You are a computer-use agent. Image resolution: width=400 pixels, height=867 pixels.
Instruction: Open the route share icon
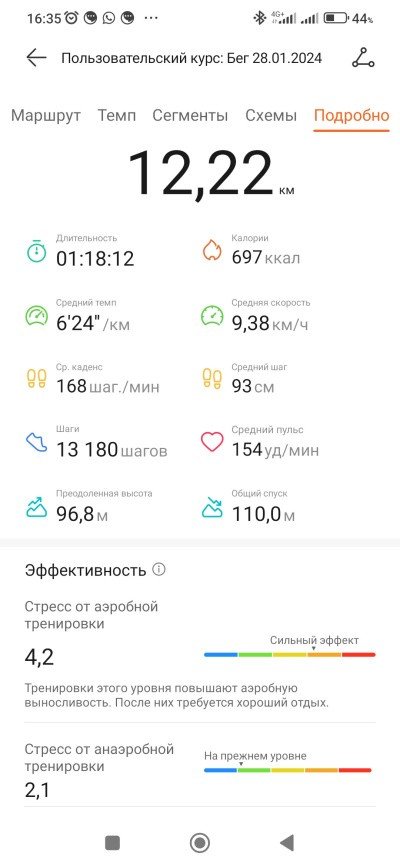(363, 58)
